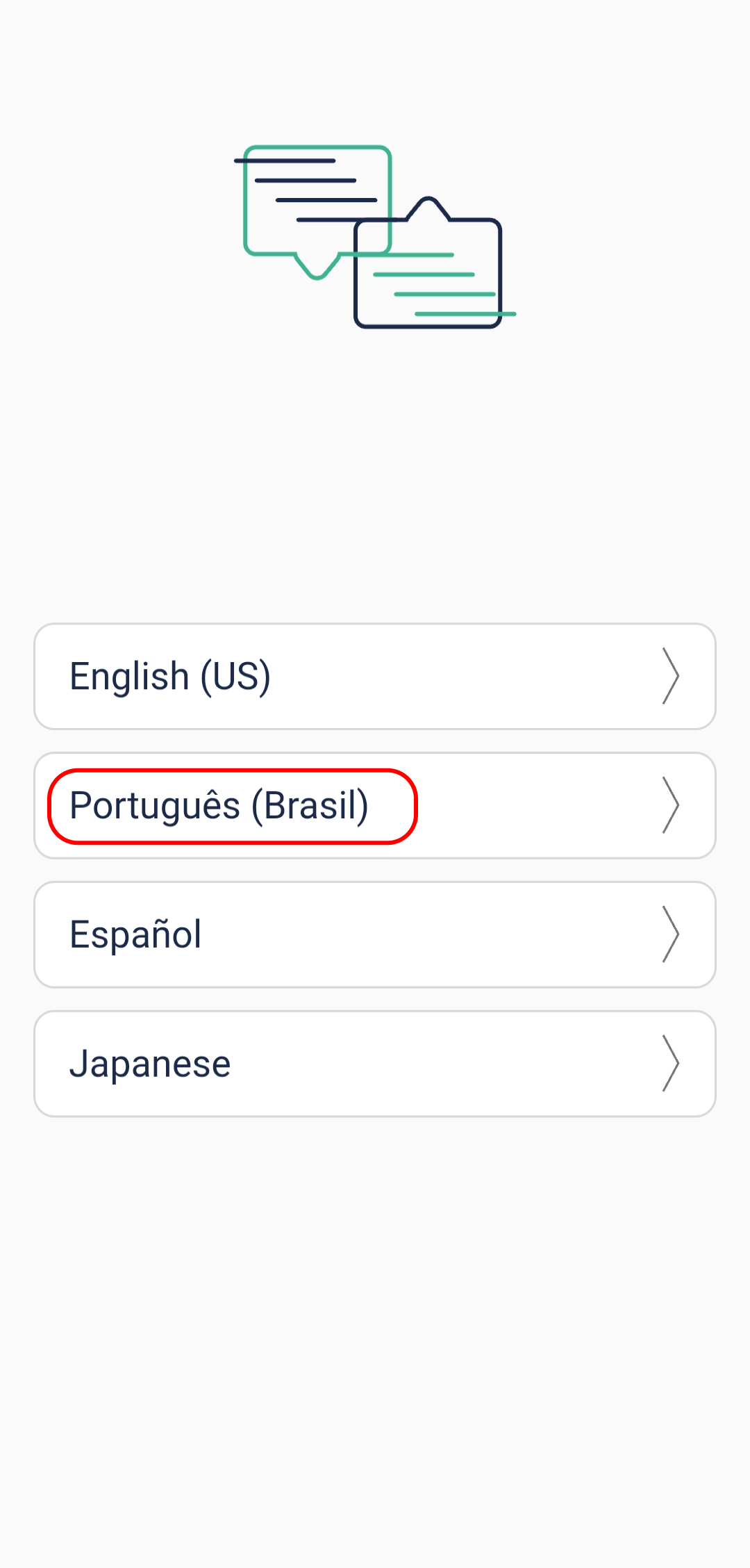Select Japanese from the language list
The height and width of the screenshot is (1568, 750).
tap(375, 1064)
